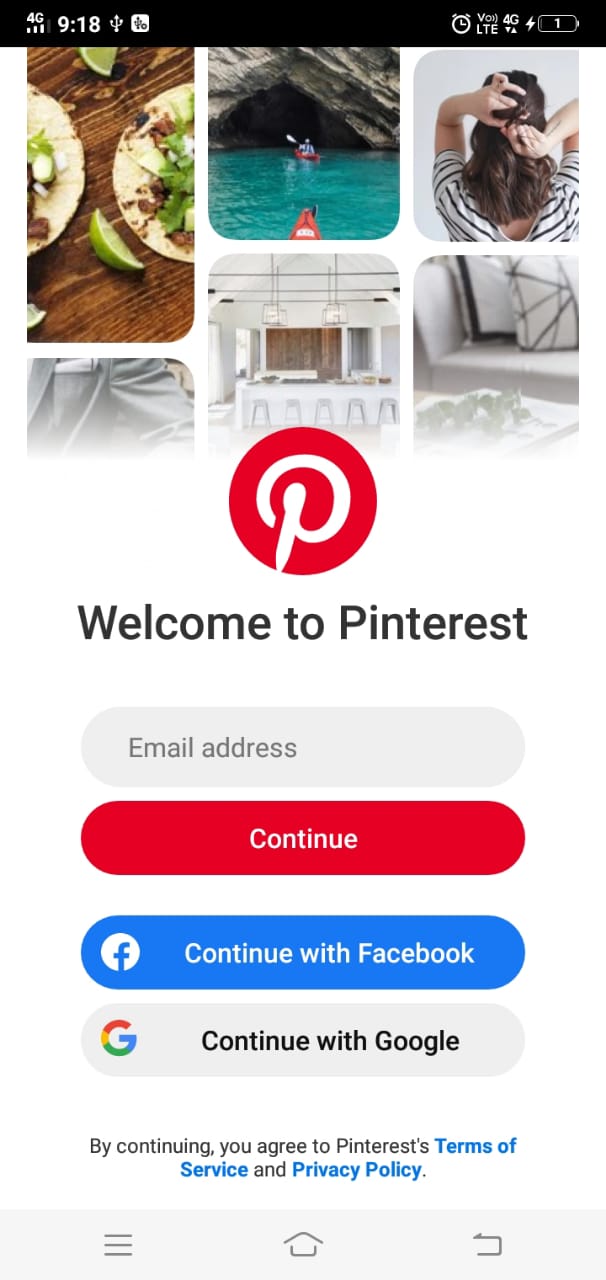
Task: Tap the system back button
Action: point(487,1244)
